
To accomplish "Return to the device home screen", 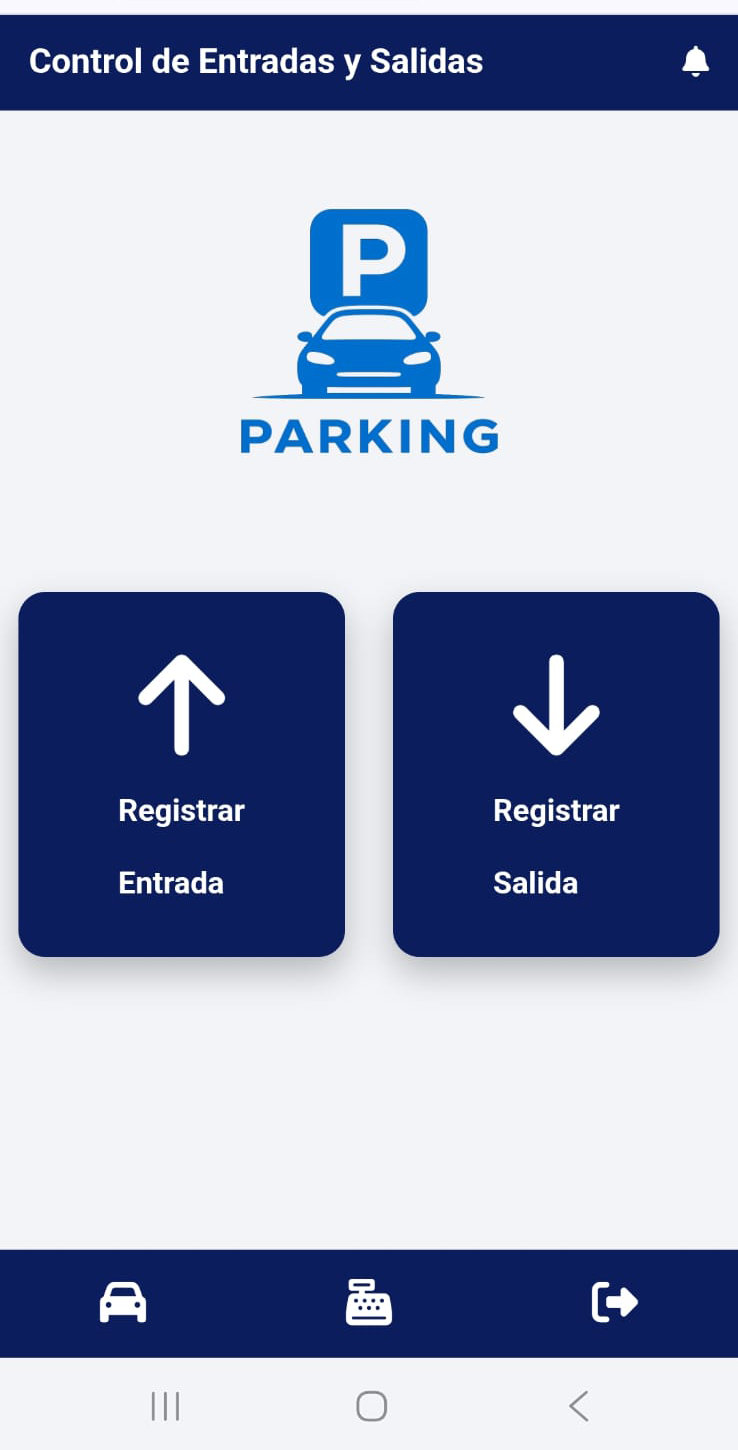I will [371, 1406].
